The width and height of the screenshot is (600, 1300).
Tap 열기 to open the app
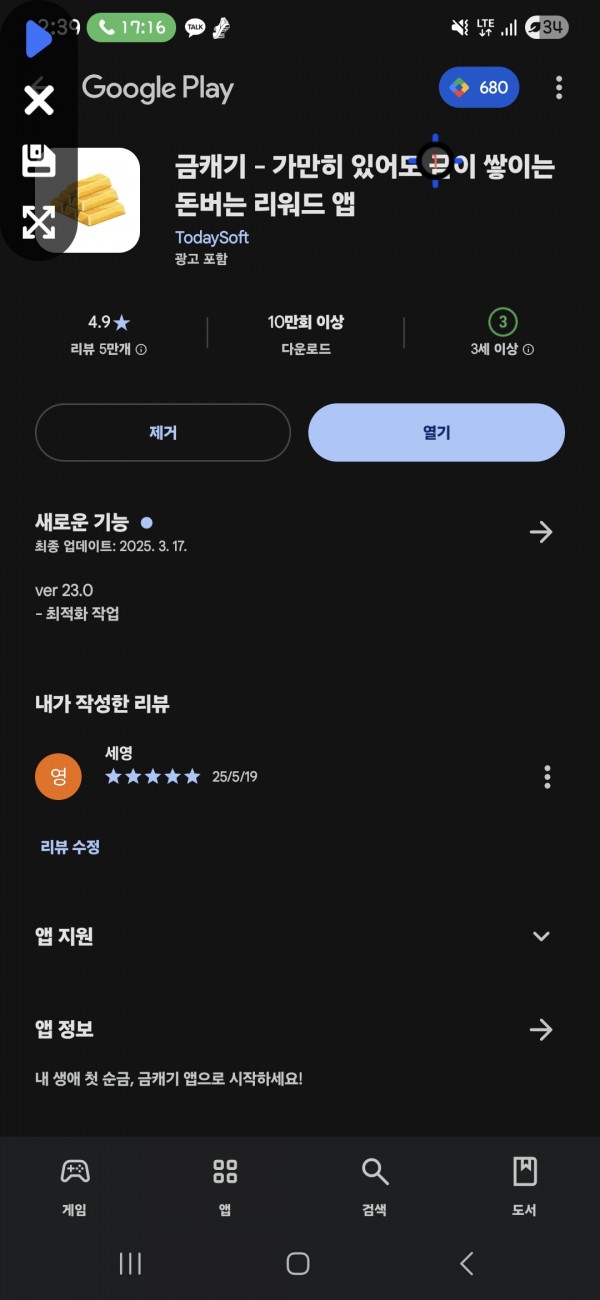437,433
